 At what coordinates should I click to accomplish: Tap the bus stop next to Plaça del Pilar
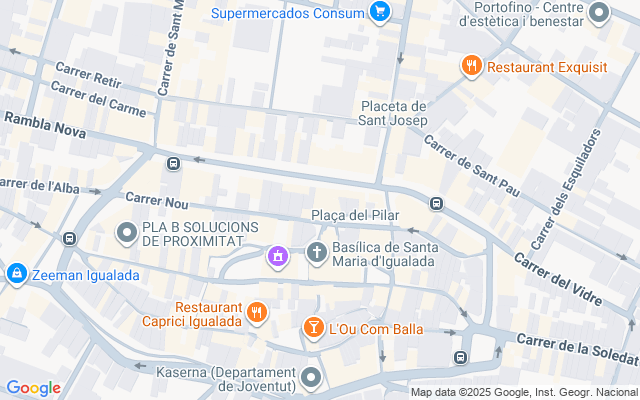coord(437,204)
